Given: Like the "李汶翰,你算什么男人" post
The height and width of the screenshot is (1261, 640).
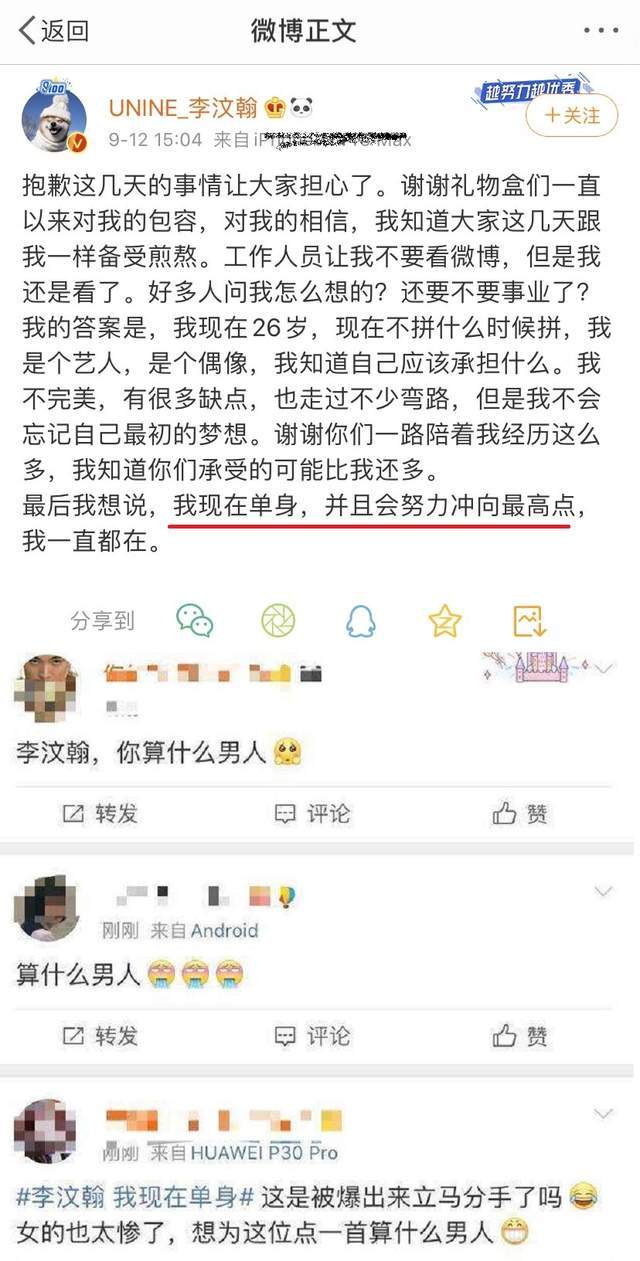Looking at the screenshot, I should tap(521, 813).
